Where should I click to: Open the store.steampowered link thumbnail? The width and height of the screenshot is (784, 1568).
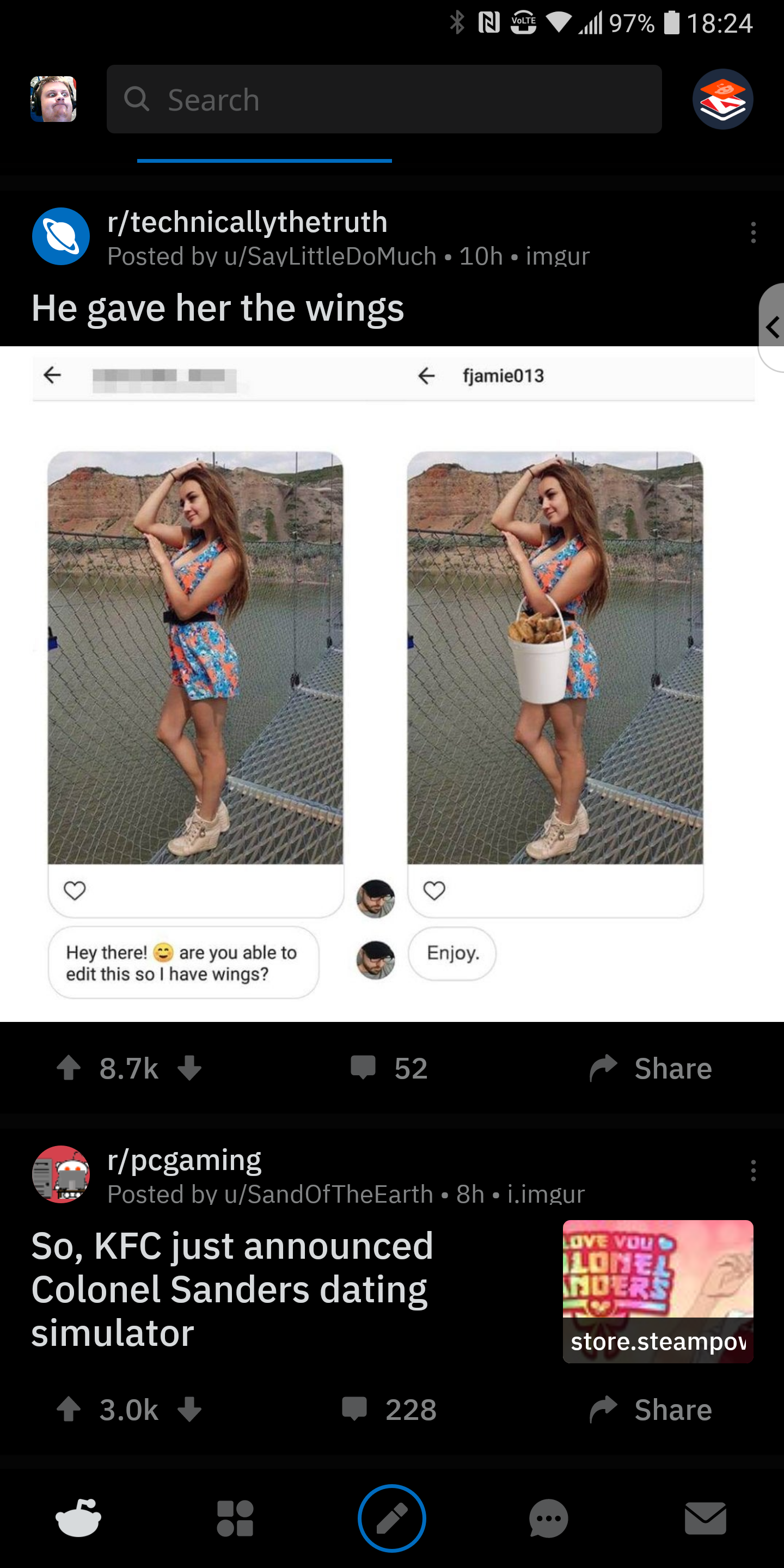click(x=657, y=1290)
